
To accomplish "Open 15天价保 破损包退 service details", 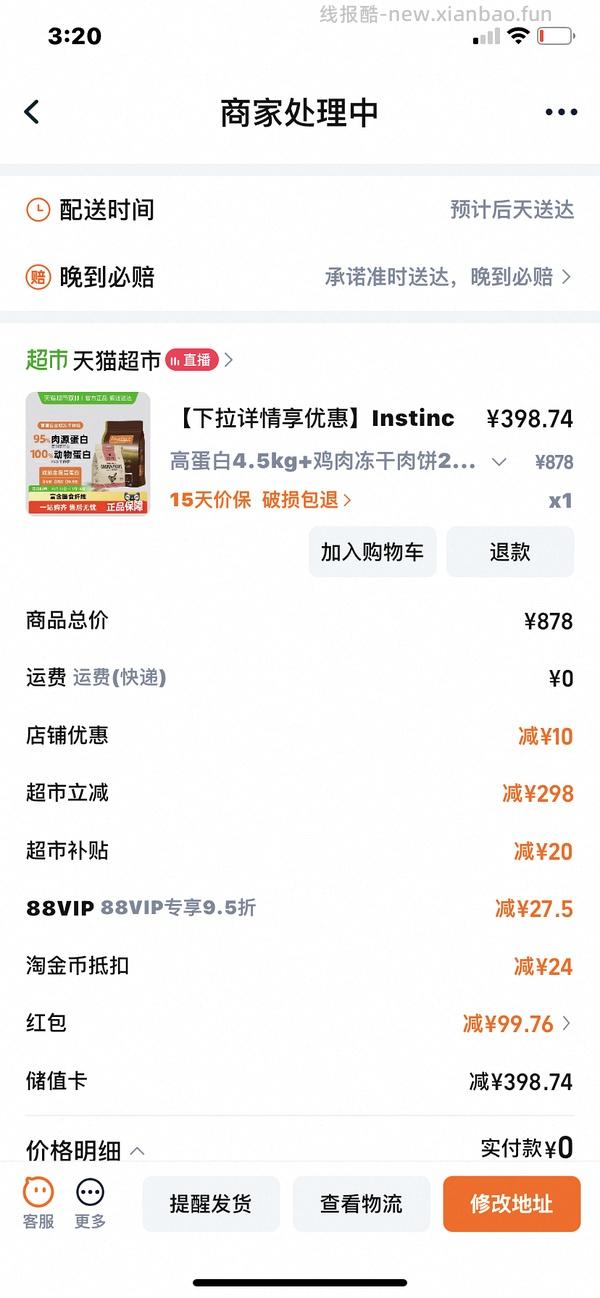I will (x=260, y=500).
